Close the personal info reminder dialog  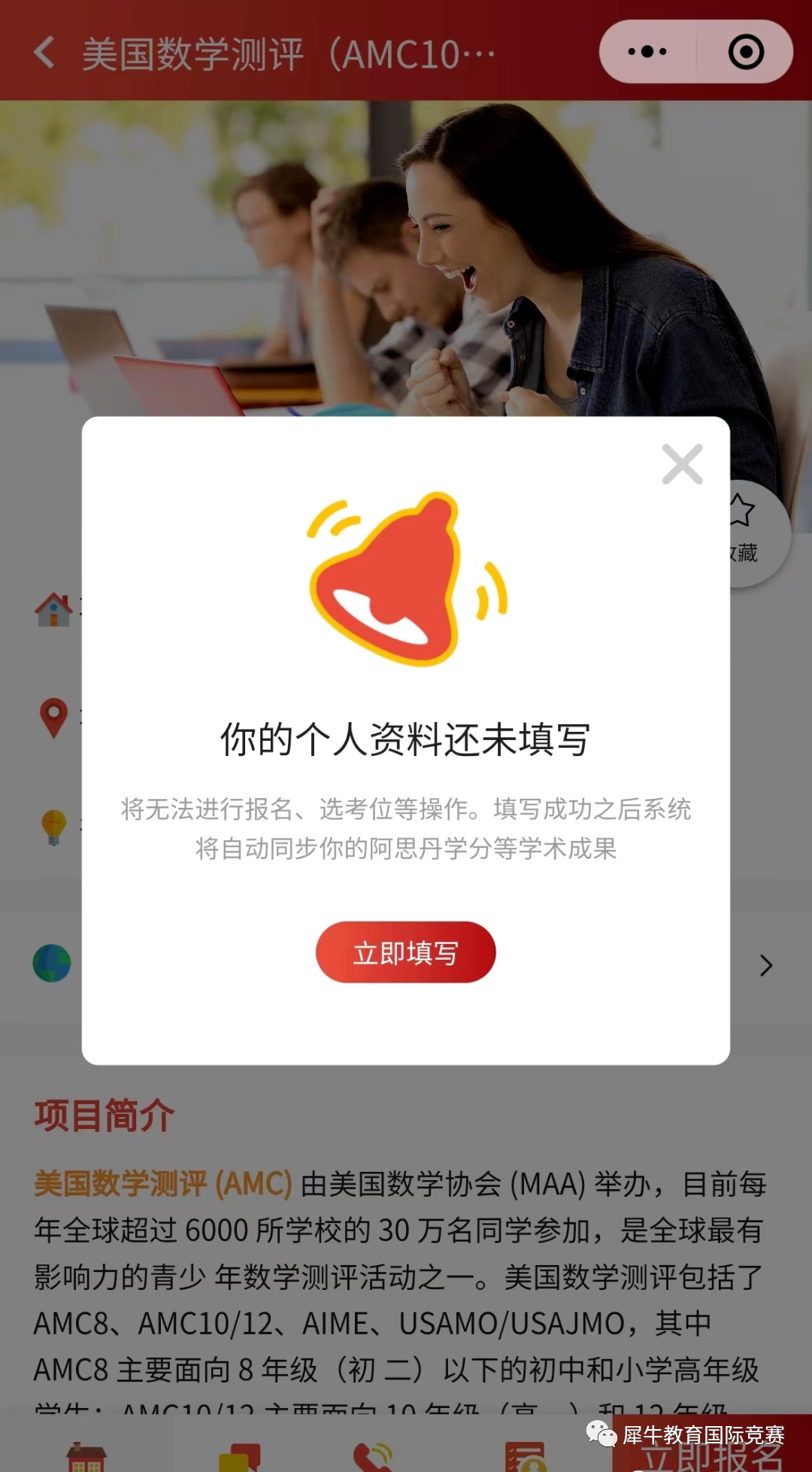coord(682,464)
